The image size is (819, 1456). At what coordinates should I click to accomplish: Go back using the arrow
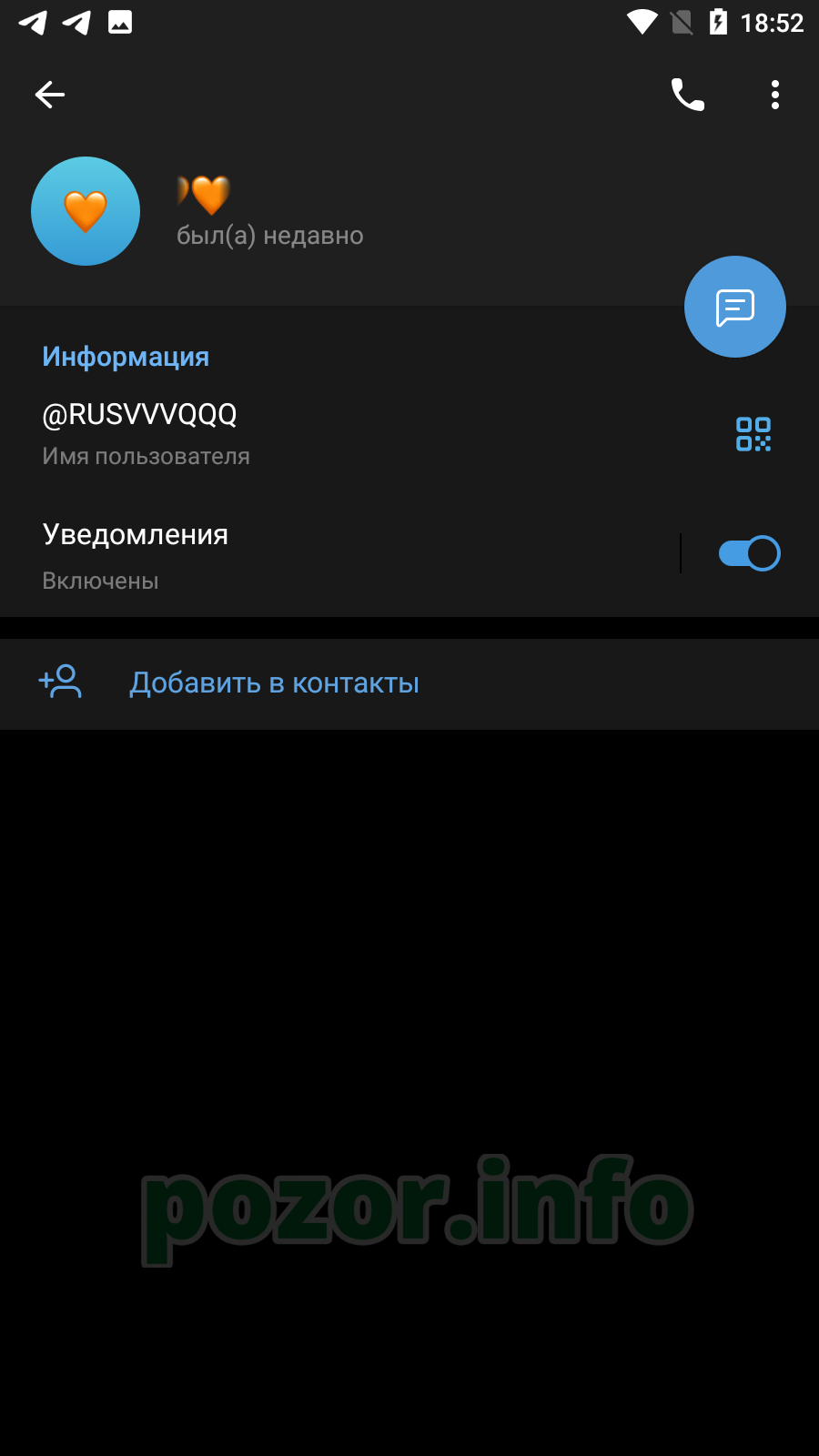(x=50, y=95)
